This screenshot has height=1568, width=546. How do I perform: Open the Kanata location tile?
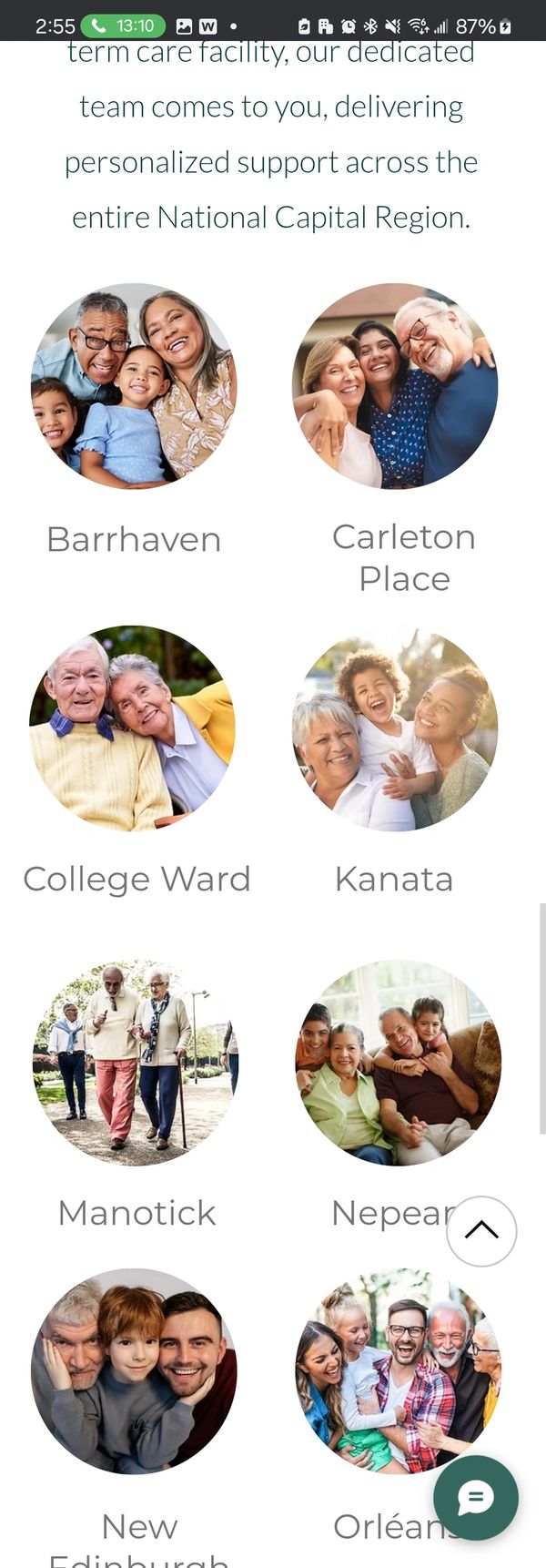click(395, 728)
